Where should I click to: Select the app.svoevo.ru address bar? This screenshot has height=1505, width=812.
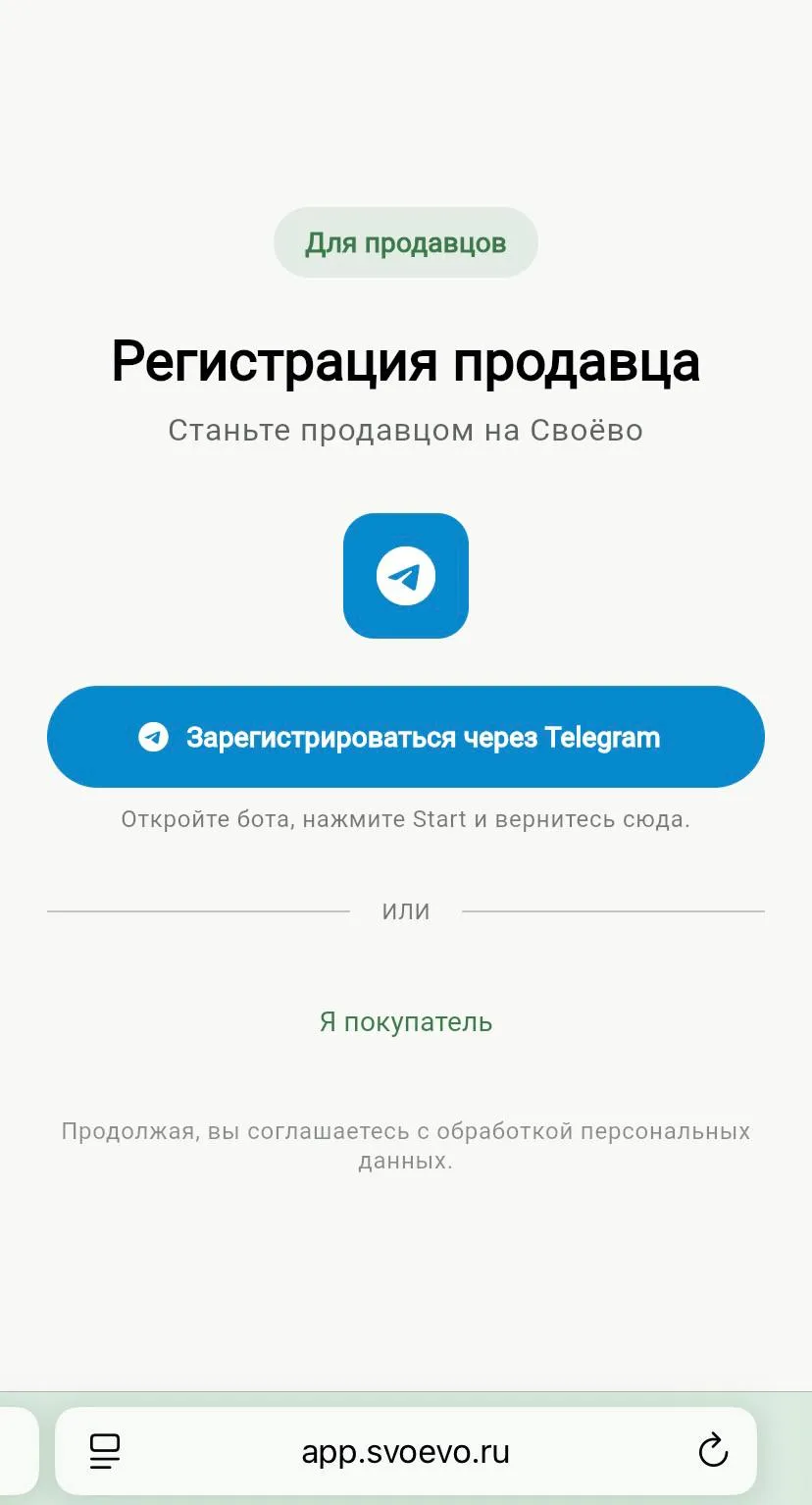[x=405, y=1451]
